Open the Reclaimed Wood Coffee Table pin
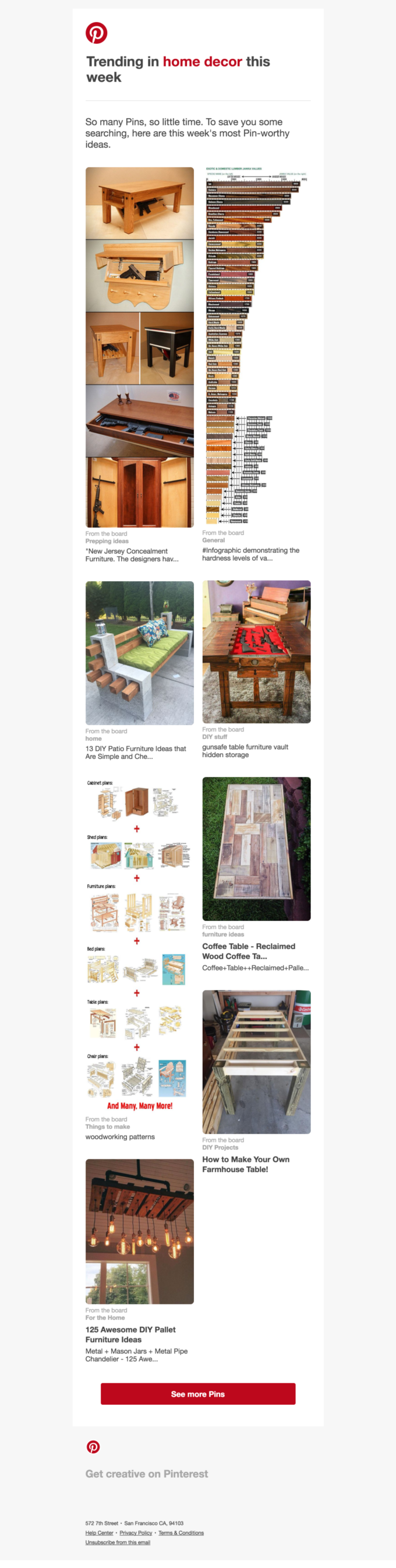 256,848
